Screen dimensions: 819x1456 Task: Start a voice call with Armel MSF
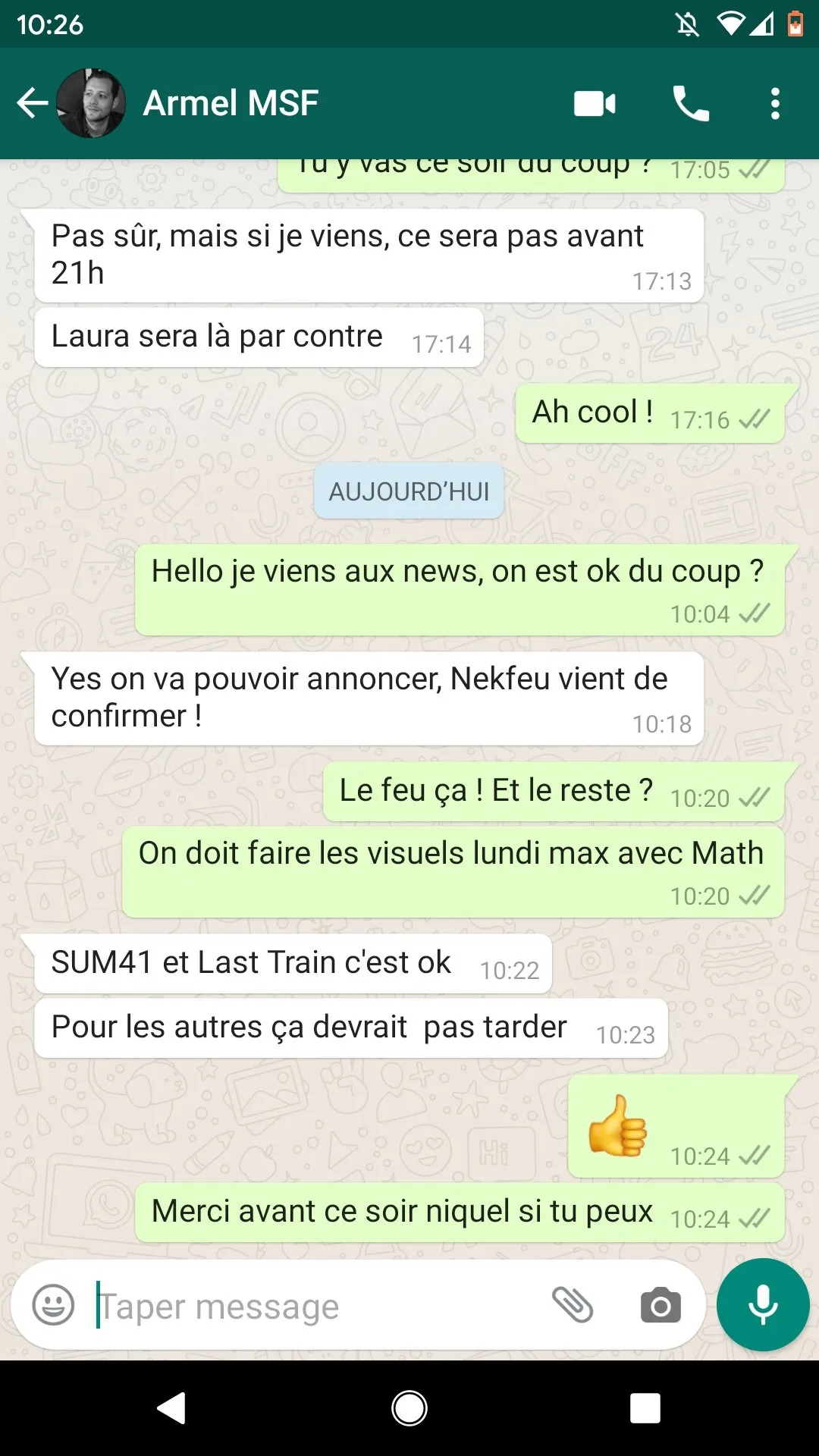click(x=691, y=103)
